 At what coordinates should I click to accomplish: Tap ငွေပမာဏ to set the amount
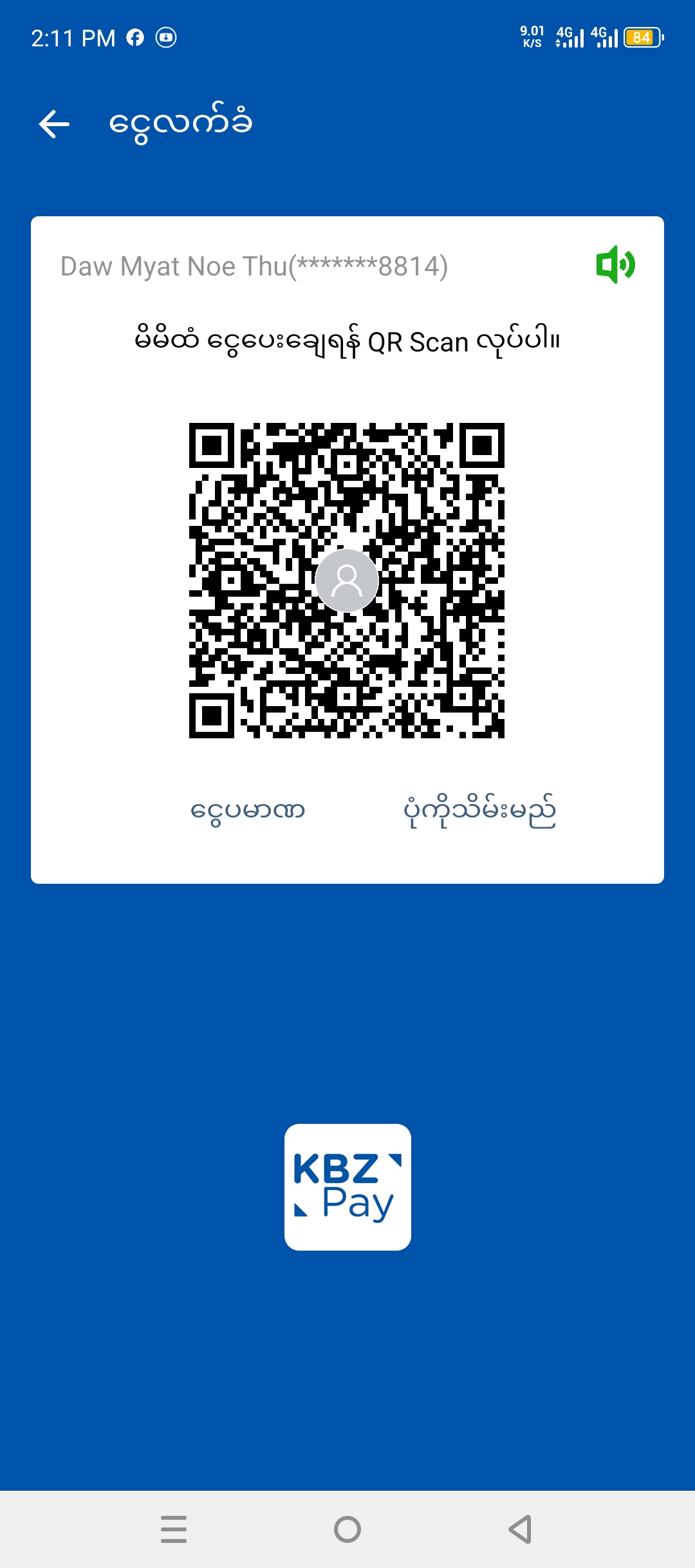click(x=248, y=810)
